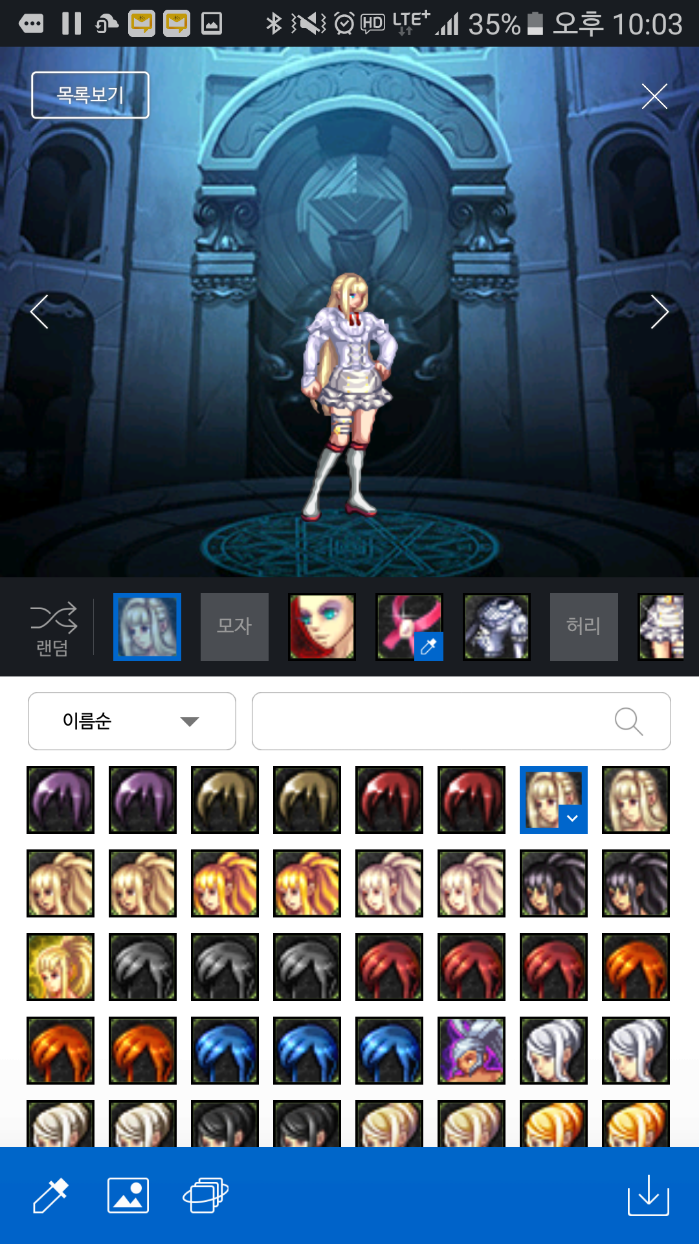Screen dimensions: 699x1244
Task: Open the stacked layers tool
Action: (x=205, y=1195)
